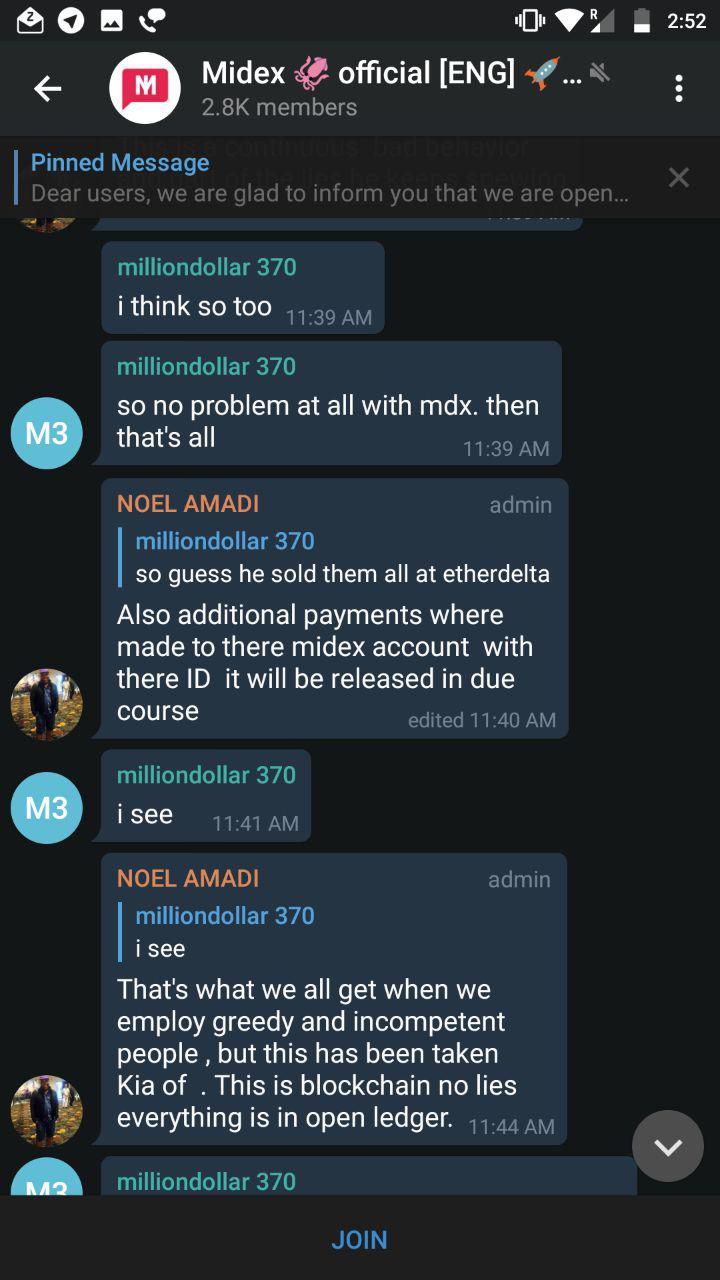Open the M3 avatar beside "that's all"
This screenshot has width=720, height=1280.
46,433
